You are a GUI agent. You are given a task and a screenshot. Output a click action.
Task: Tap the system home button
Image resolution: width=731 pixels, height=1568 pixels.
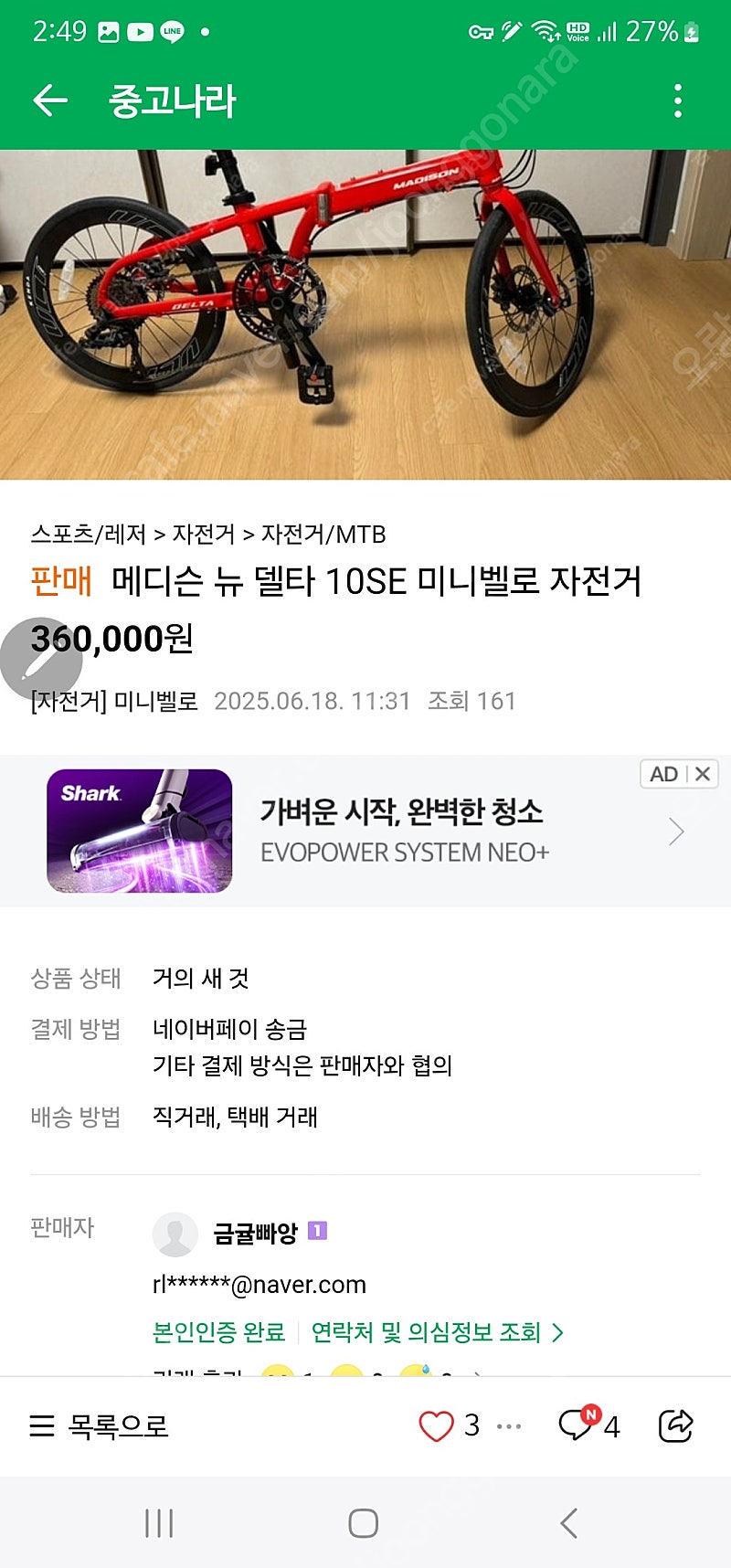[x=364, y=1522]
